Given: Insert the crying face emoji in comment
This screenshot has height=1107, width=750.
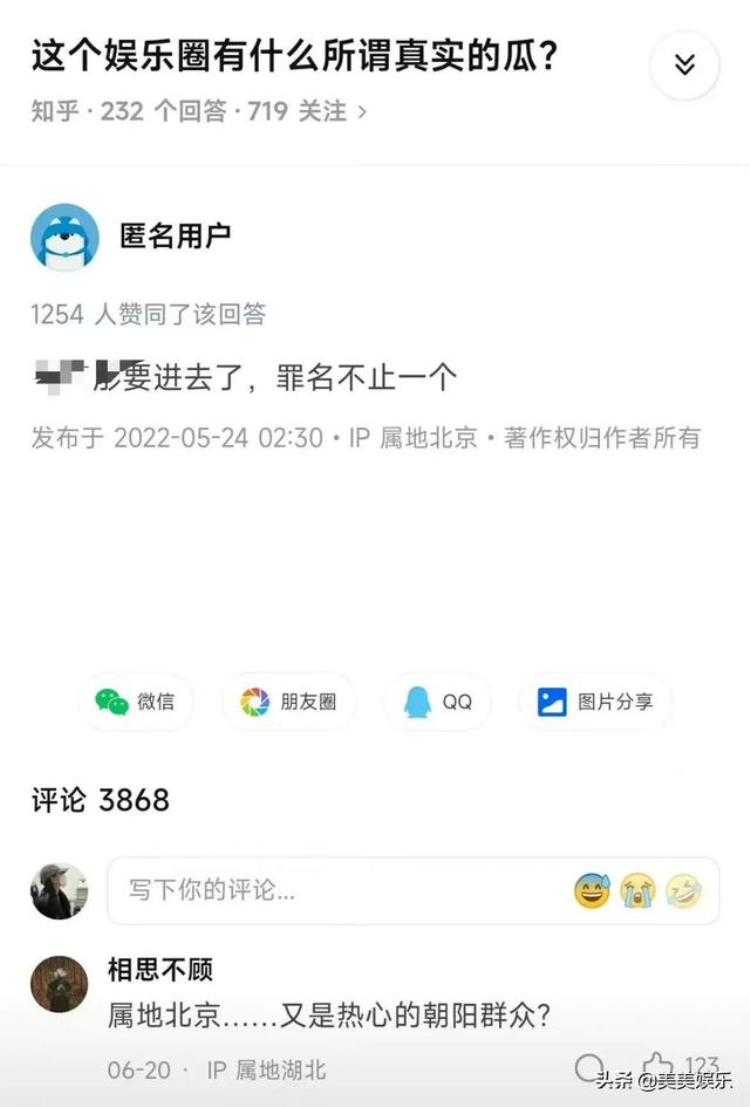Looking at the screenshot, I should (x=638, y=890).
